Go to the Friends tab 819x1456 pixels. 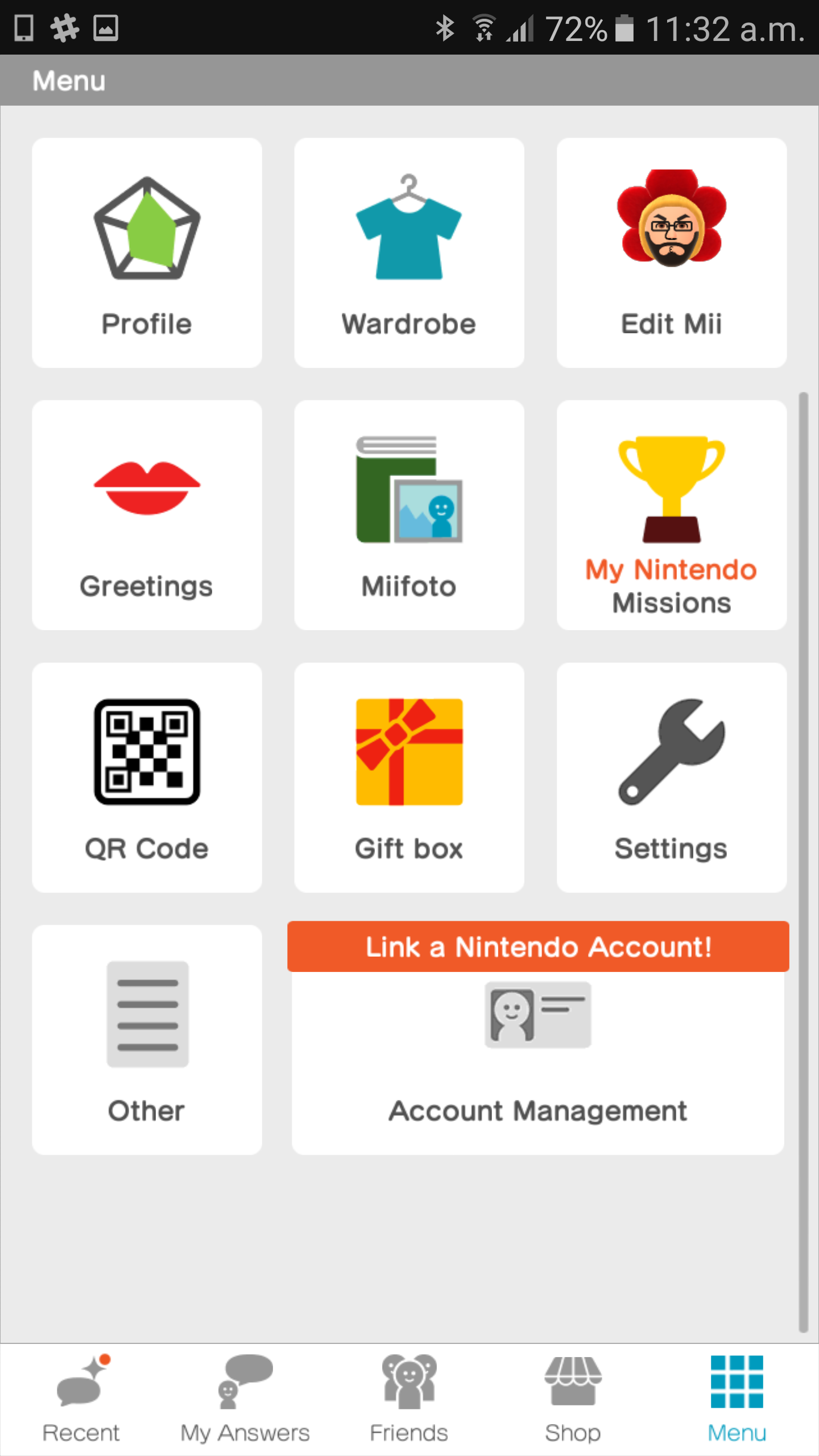coord(409,1399)
